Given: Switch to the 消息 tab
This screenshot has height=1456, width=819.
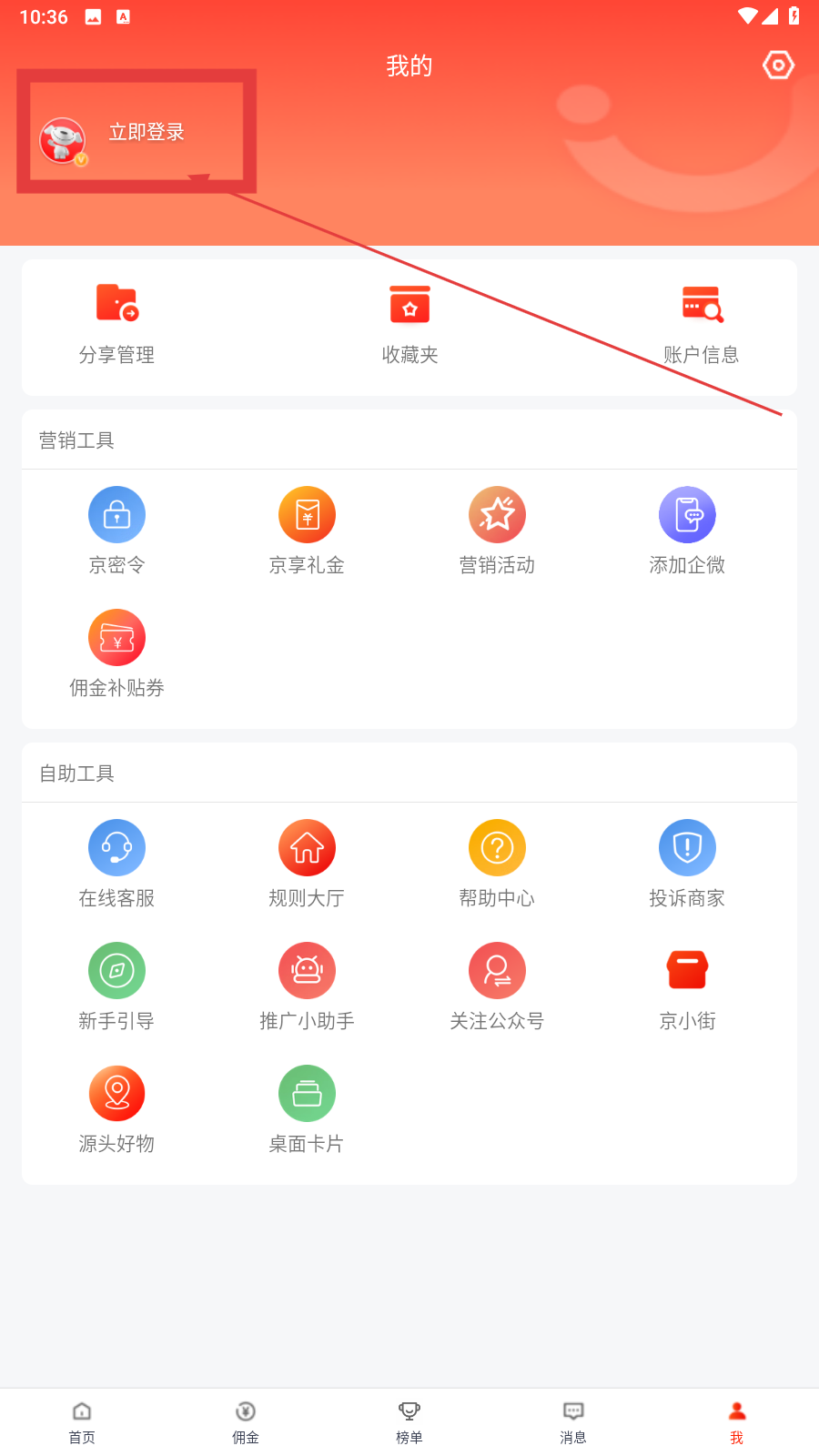Looking at the screenshot, I should 573,1422.
